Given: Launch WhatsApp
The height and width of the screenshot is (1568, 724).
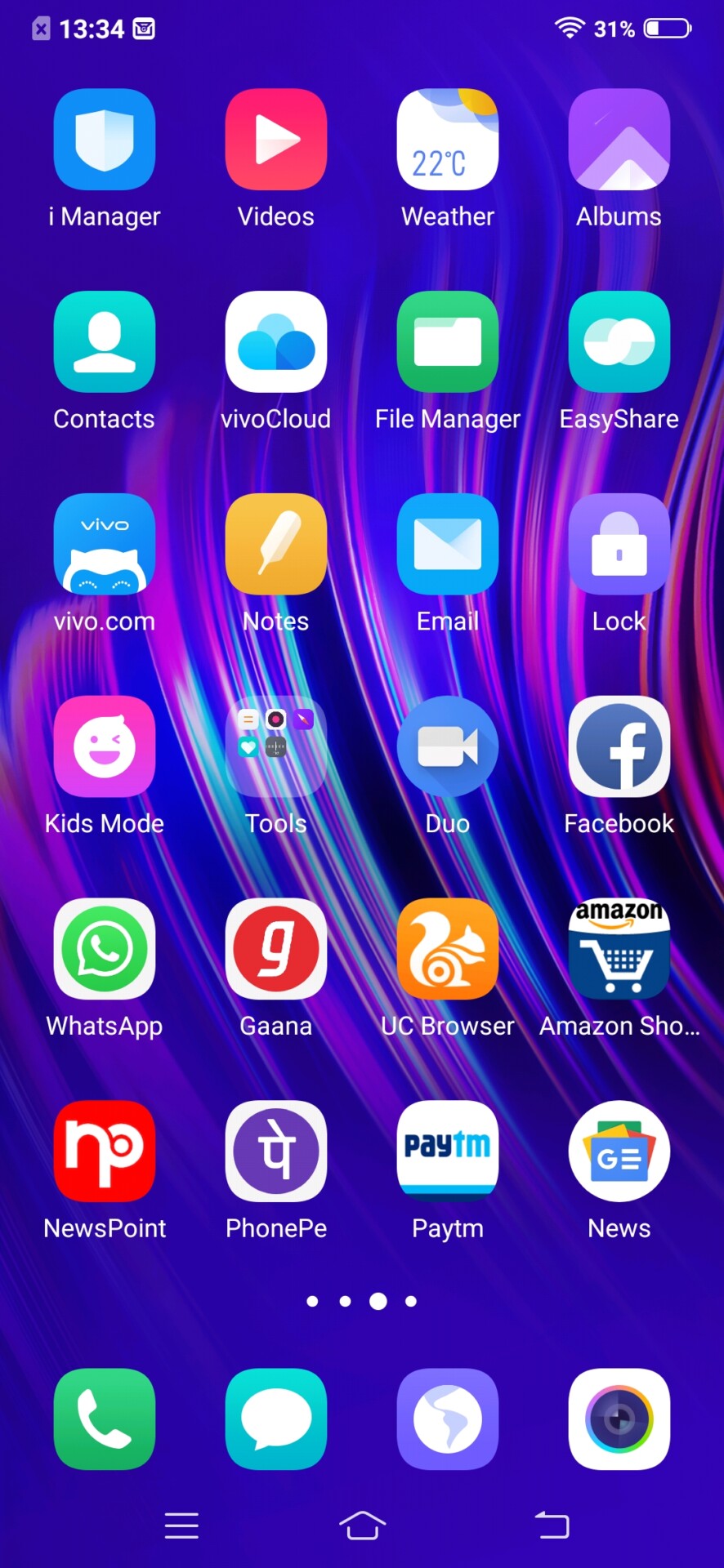Looking at the screenshot, I should point(105,950).
